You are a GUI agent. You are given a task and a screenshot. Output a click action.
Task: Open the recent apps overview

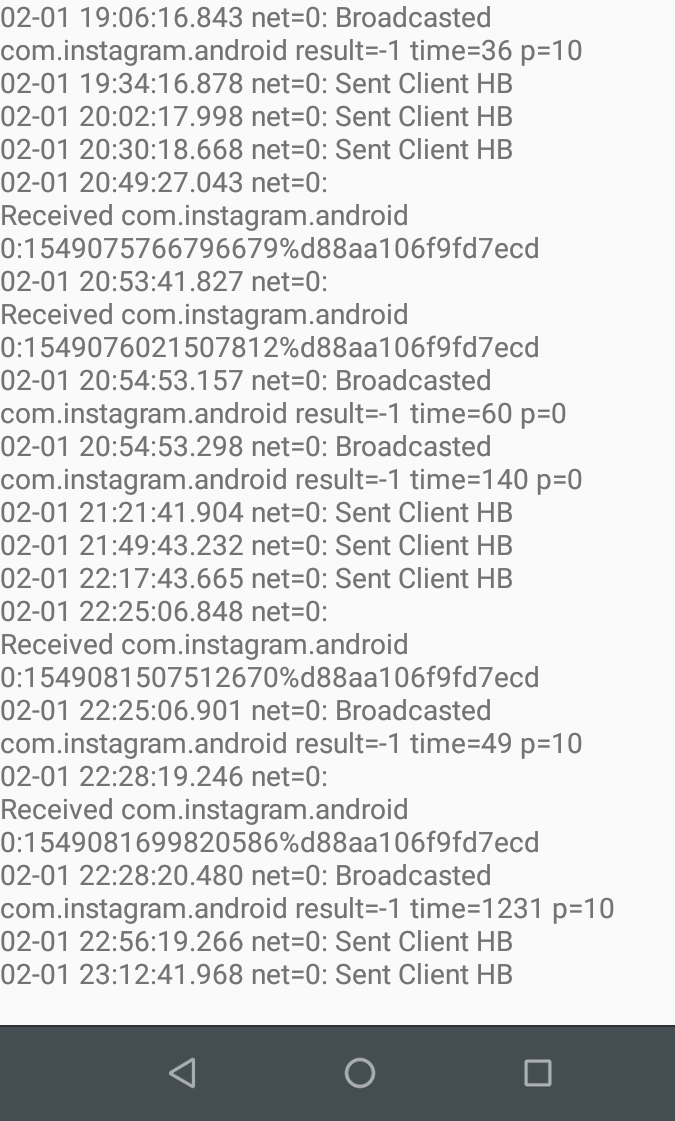click(538, 1072)
